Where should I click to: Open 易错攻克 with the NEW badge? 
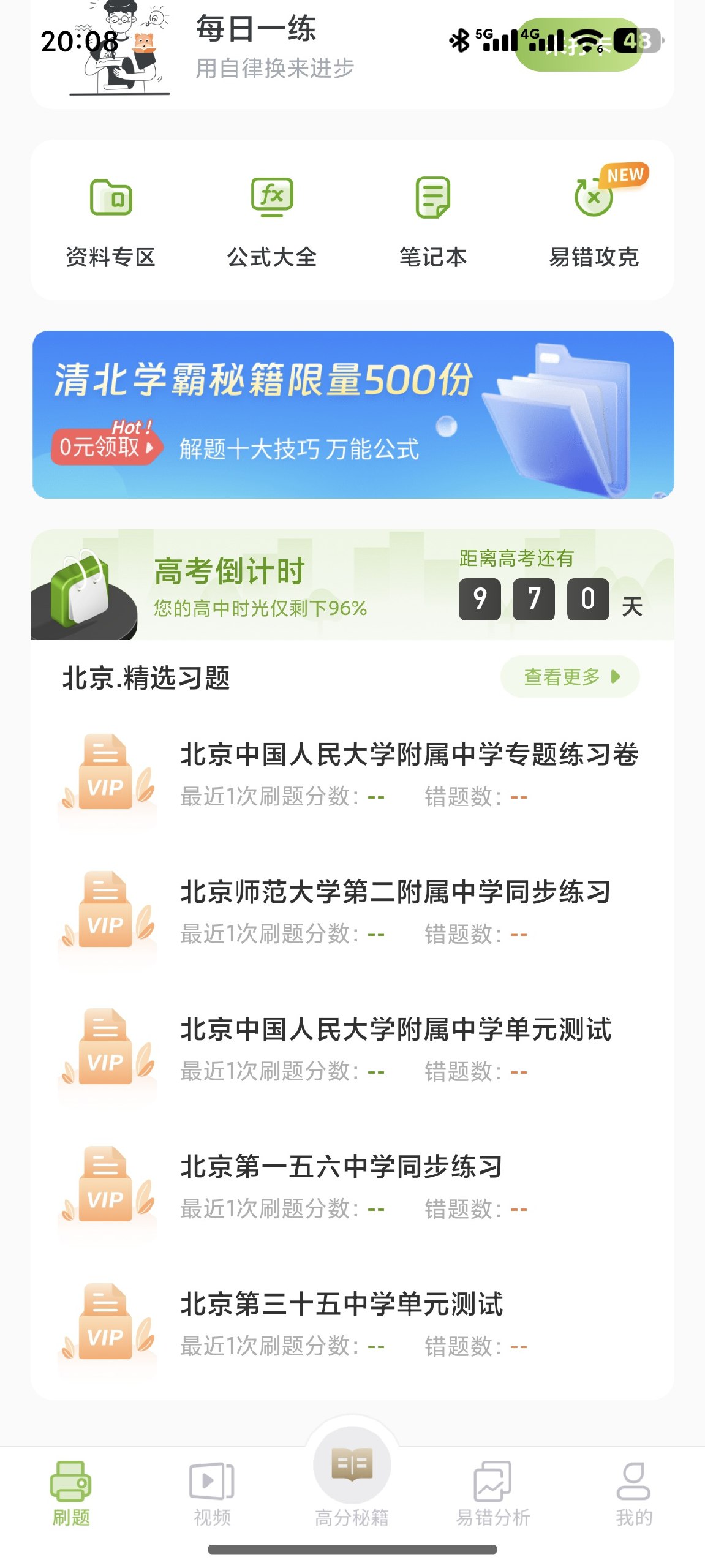(594, 222)
